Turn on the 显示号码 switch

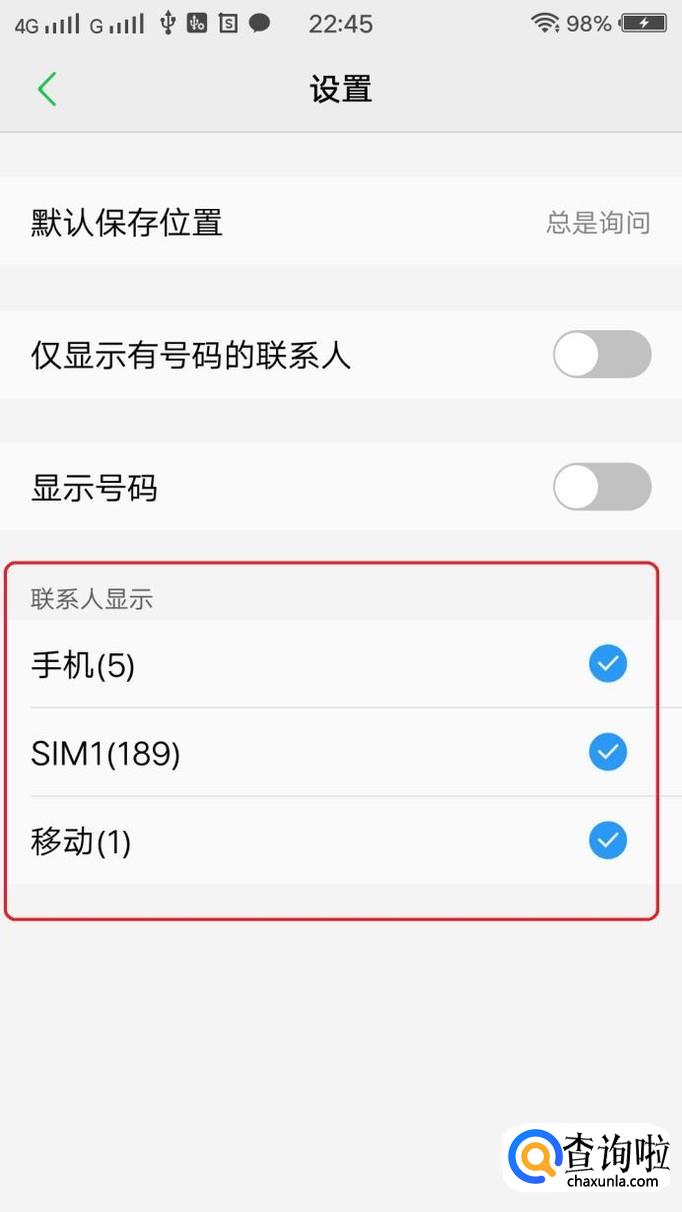[602, 488]
